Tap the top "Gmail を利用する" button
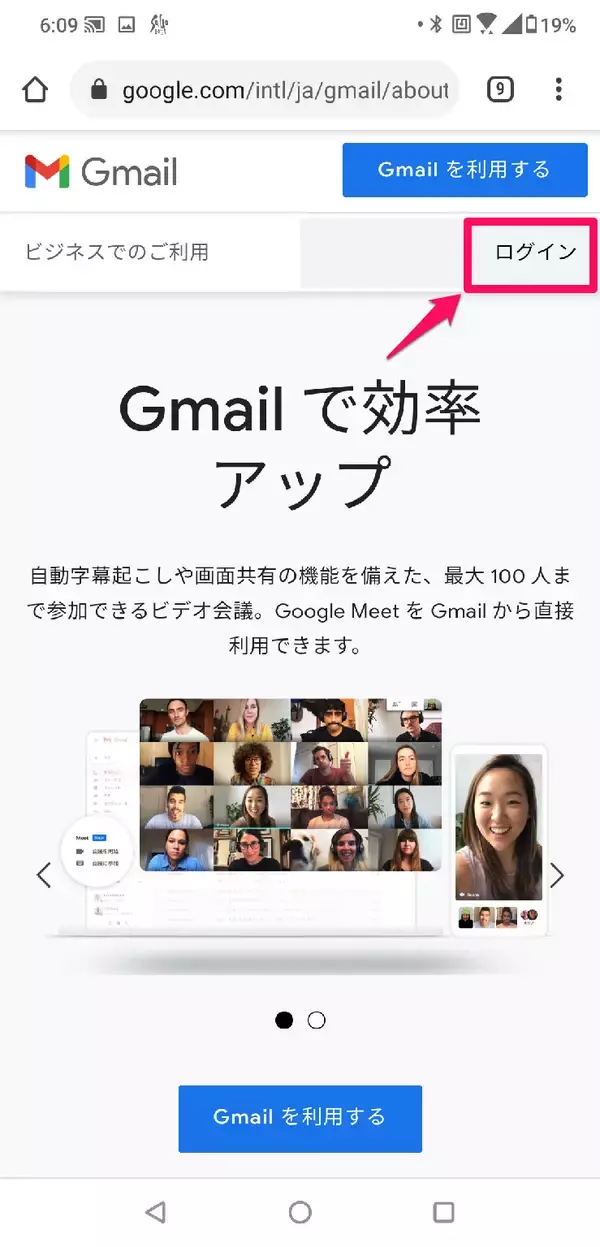The height and width of the screenshot is (1247, 600). coord(464,170)
